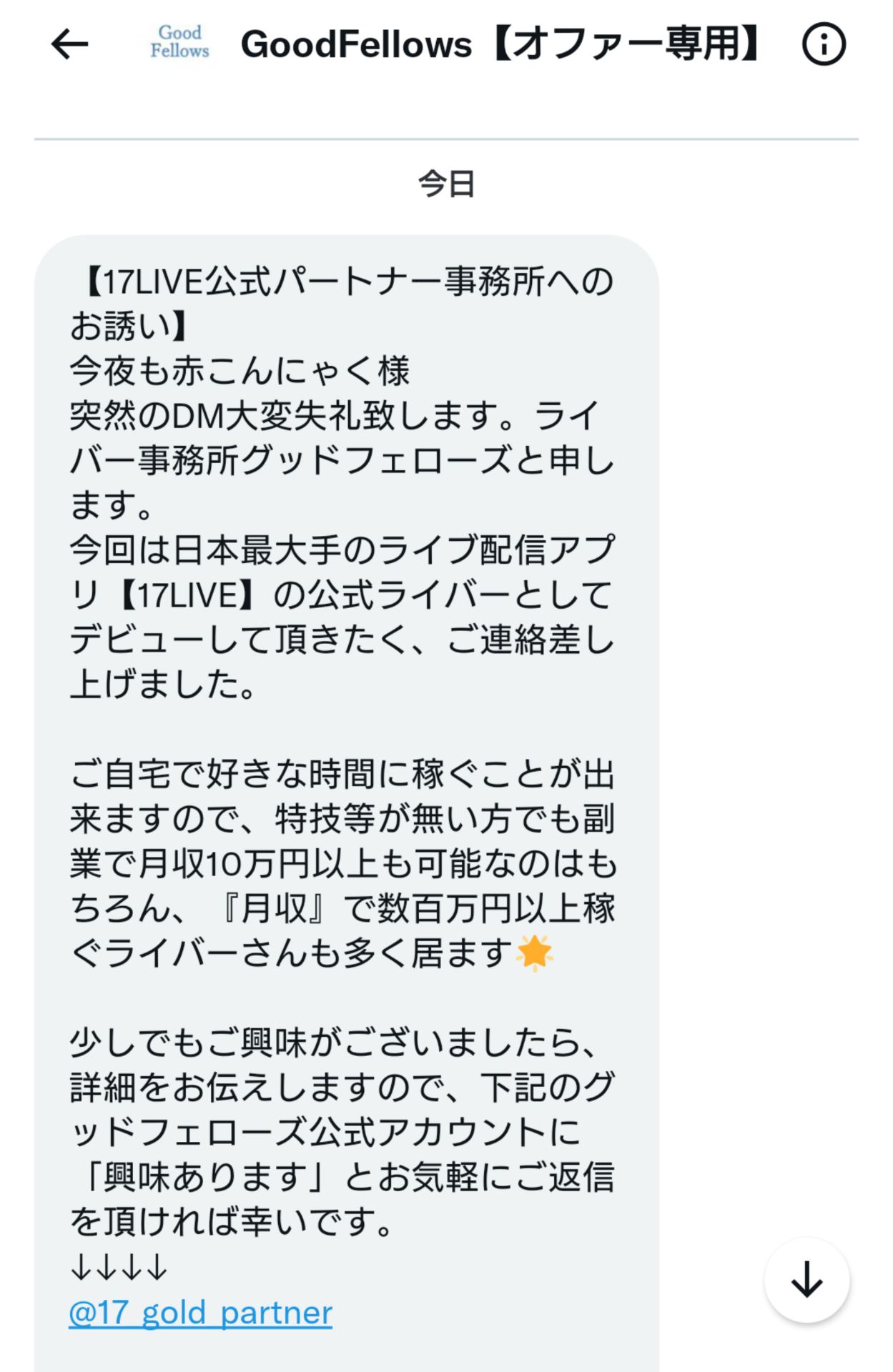
Task: Click the 17LIVE invitation heading text
Action: tap(343, 284)
